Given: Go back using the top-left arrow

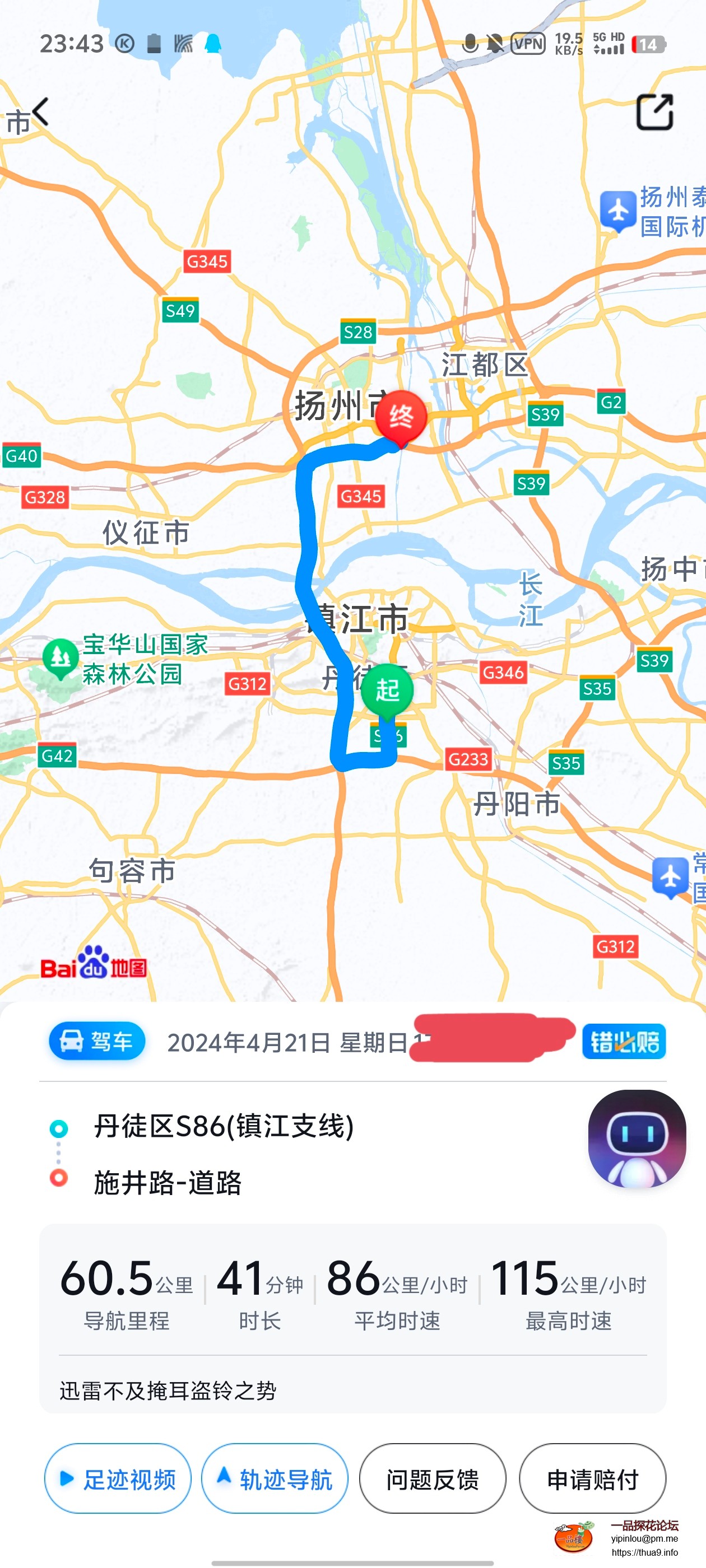Looking at the screenshot, I should [x=40, y=113].
